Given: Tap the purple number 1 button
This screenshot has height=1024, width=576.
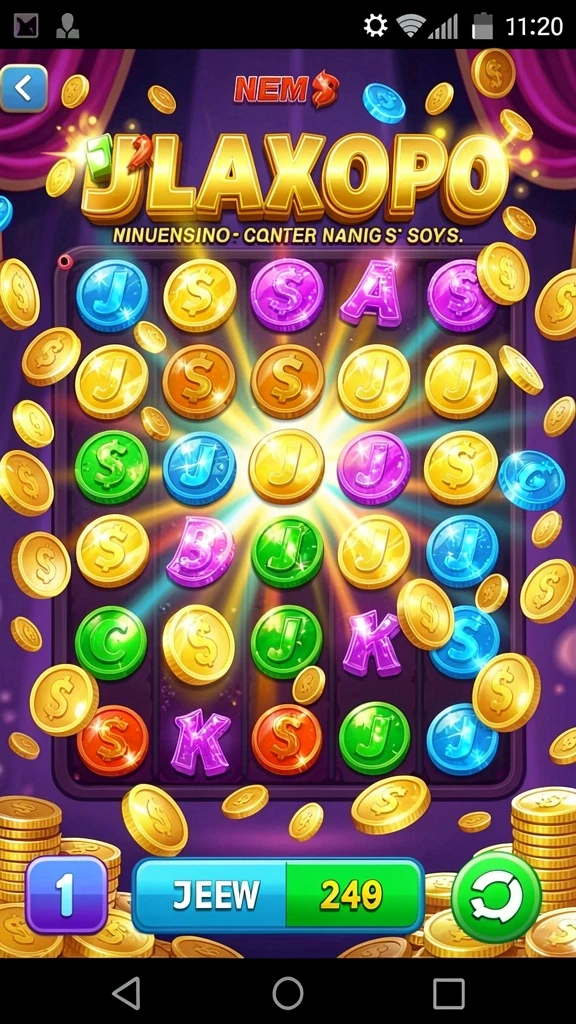Looking at the screenshot, I should 67,895.
